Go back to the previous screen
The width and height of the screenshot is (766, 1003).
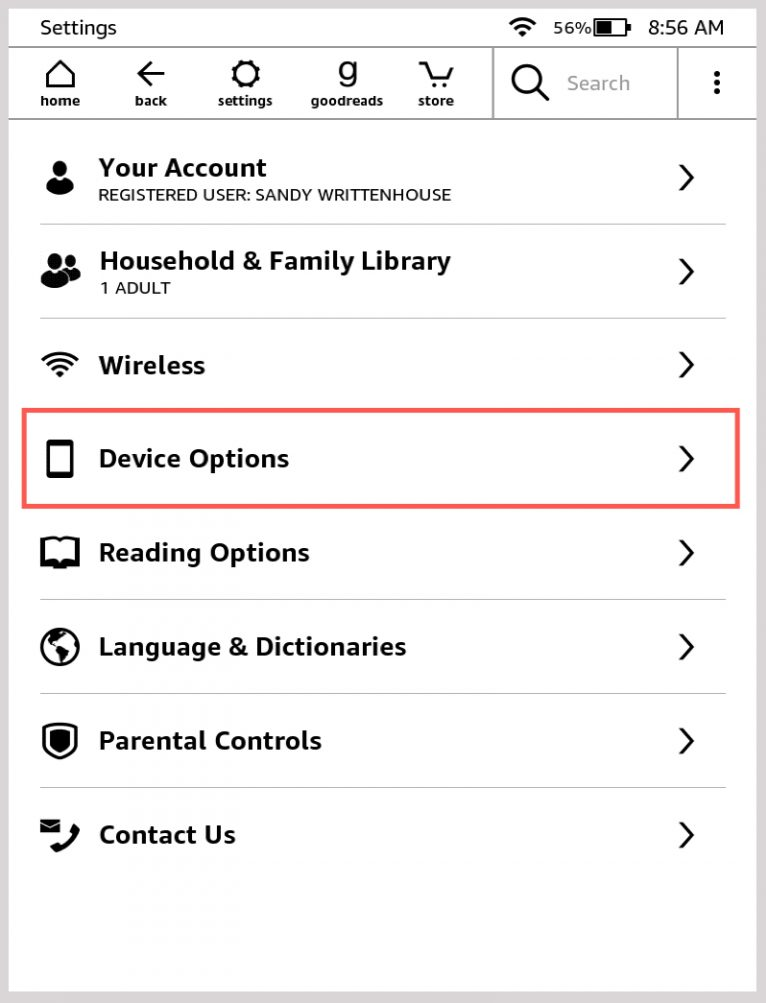[x=151, y=83]
